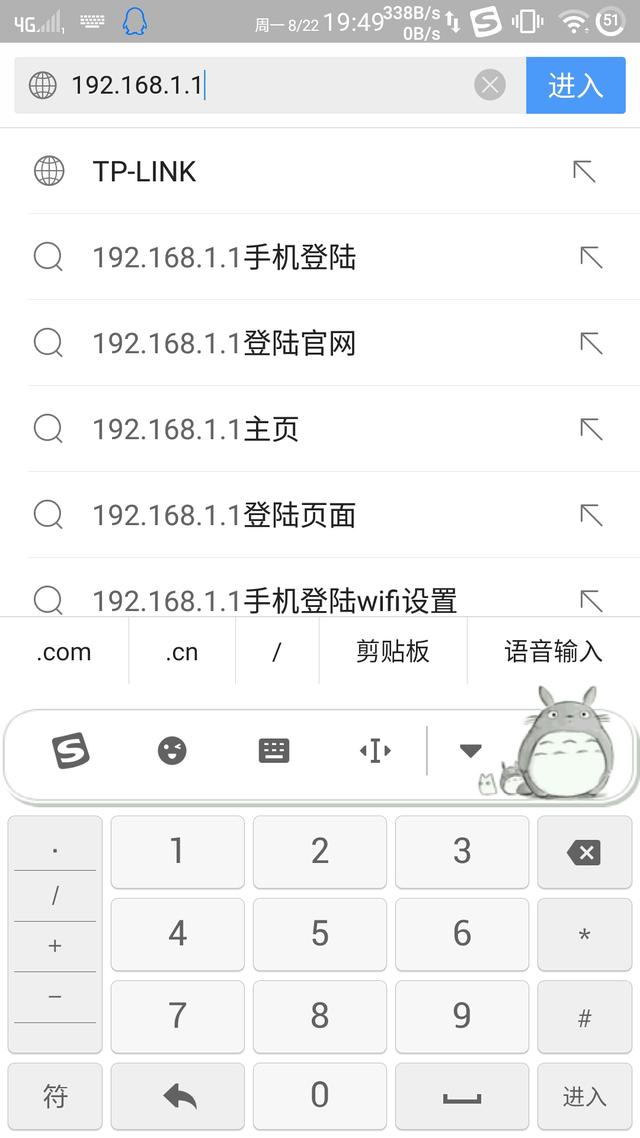Insert the slash shortcut above keyboard

click(277, 652)
